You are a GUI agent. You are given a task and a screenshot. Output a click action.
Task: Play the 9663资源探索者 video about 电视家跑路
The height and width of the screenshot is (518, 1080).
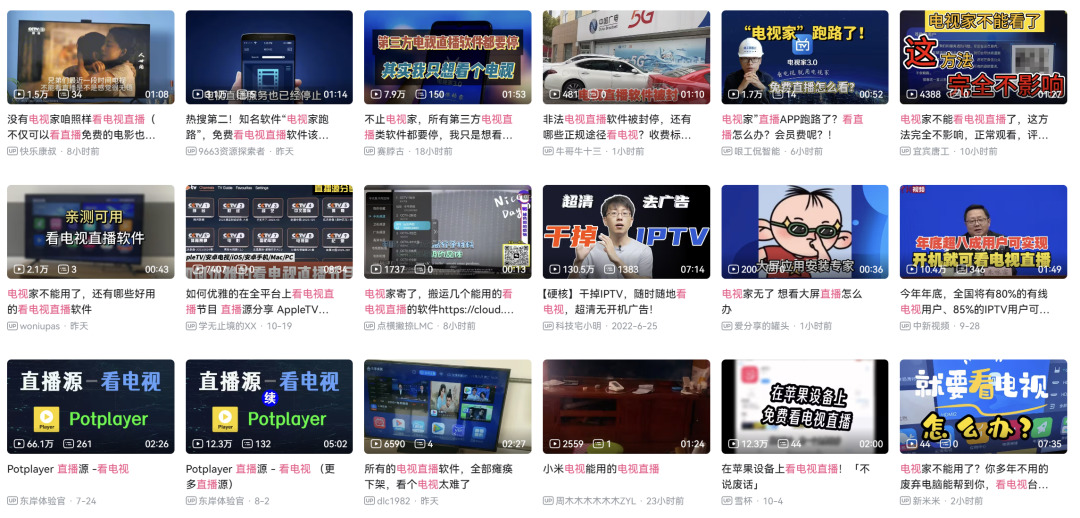[x=269, y=58]
